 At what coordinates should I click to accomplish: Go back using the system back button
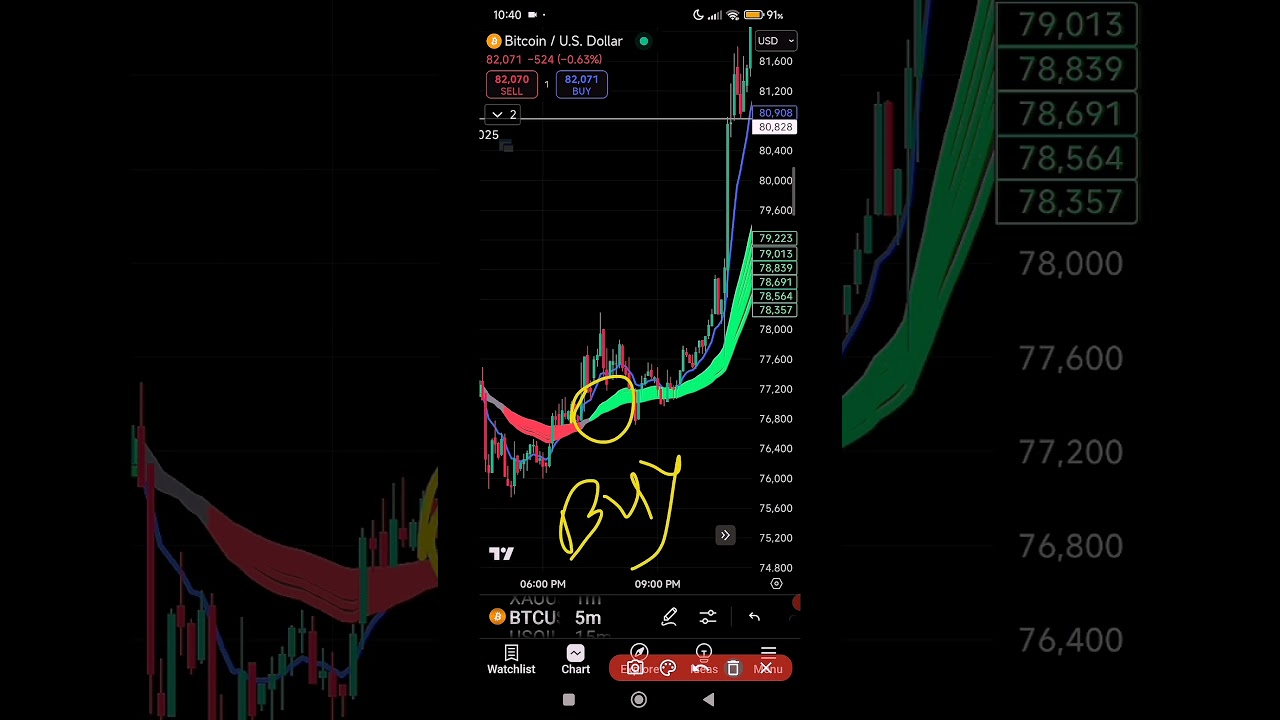click(x=708, y=700)
